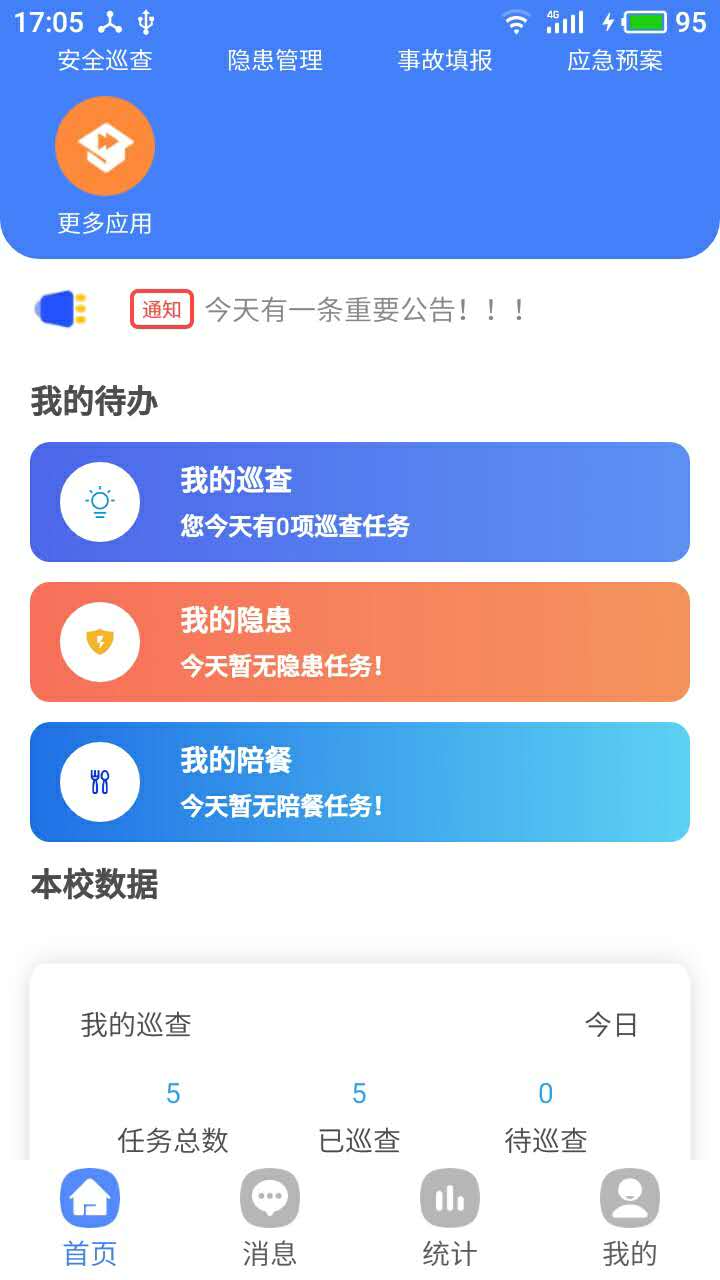Click the 我的陪餐 utensils icon

point(99,781)
